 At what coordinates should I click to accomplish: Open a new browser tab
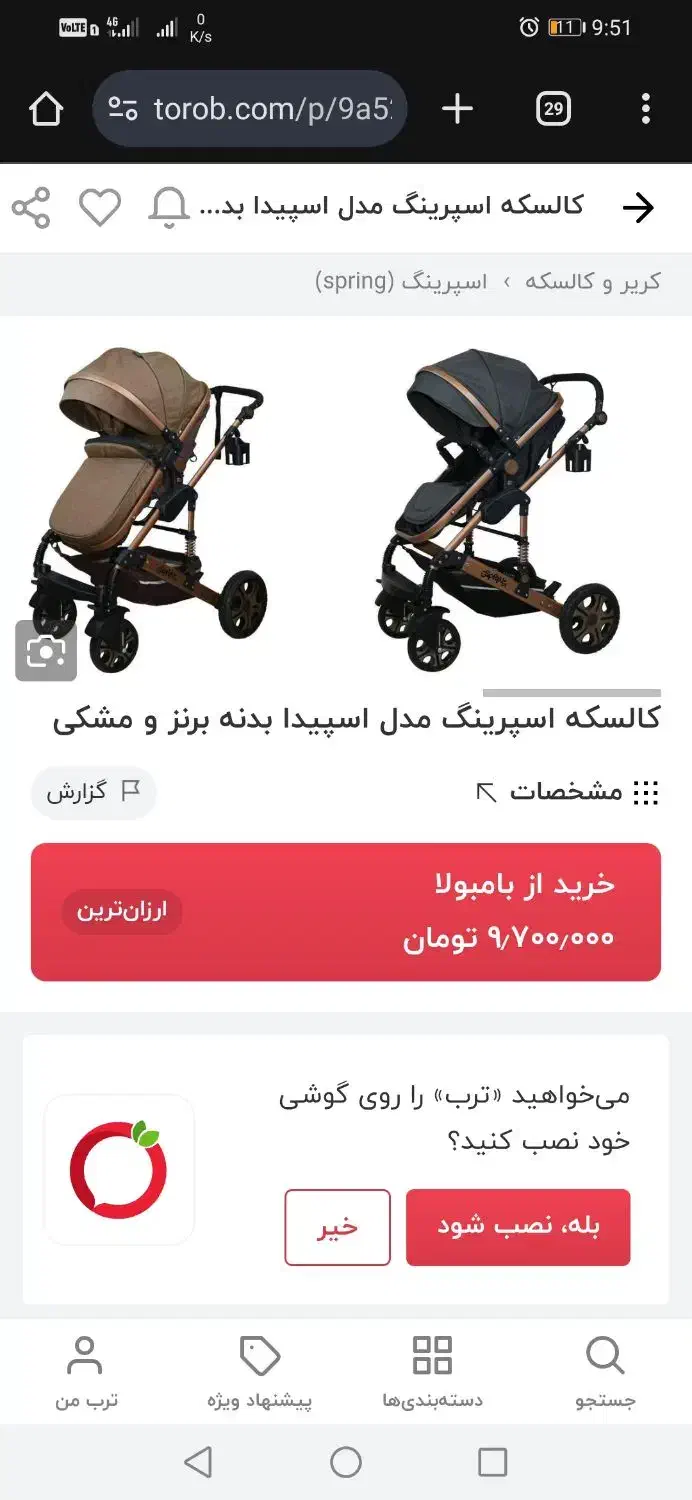coord(457,109)
